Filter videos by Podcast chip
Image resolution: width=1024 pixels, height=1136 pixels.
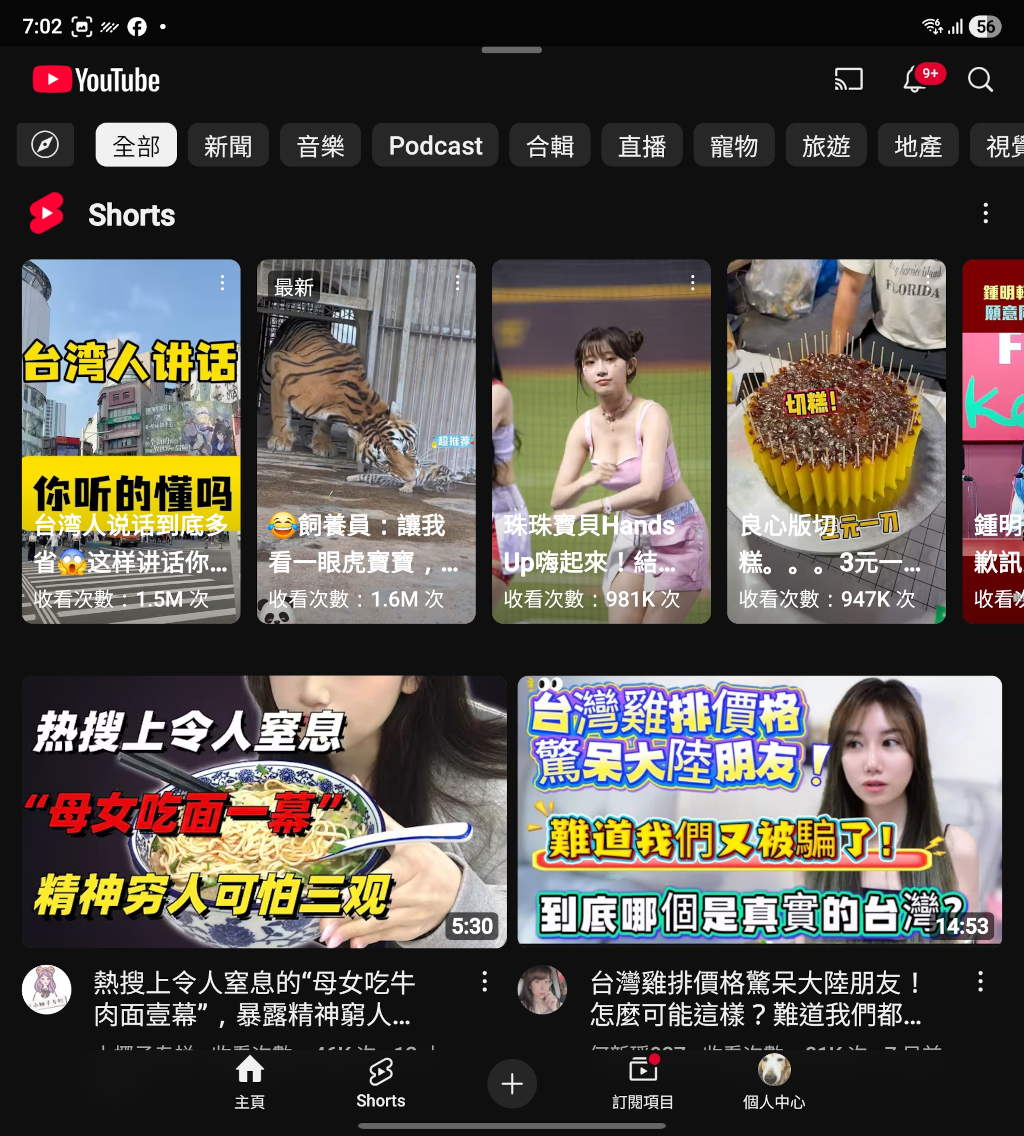coord(435,146)
